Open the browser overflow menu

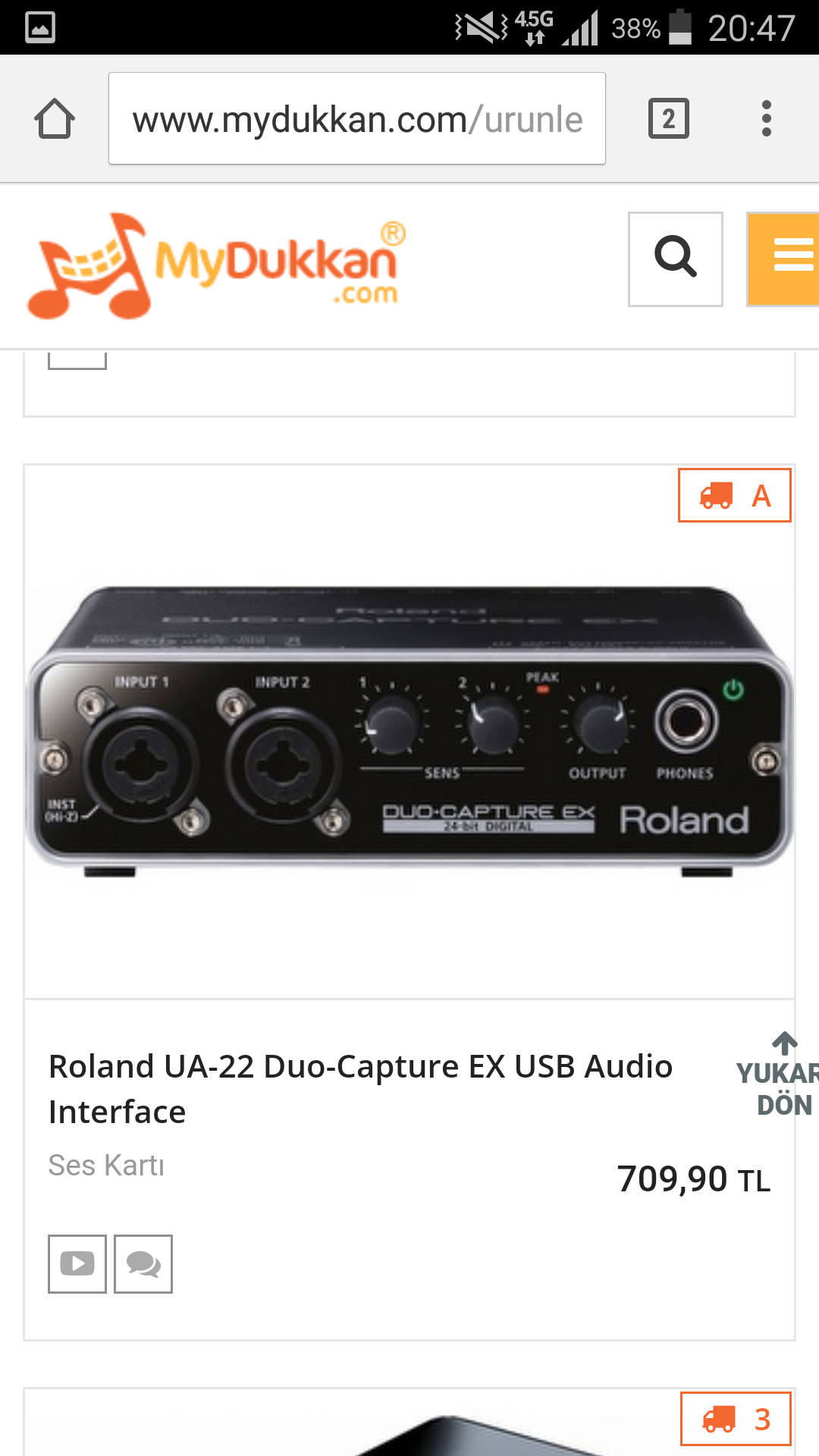(767, 119)
